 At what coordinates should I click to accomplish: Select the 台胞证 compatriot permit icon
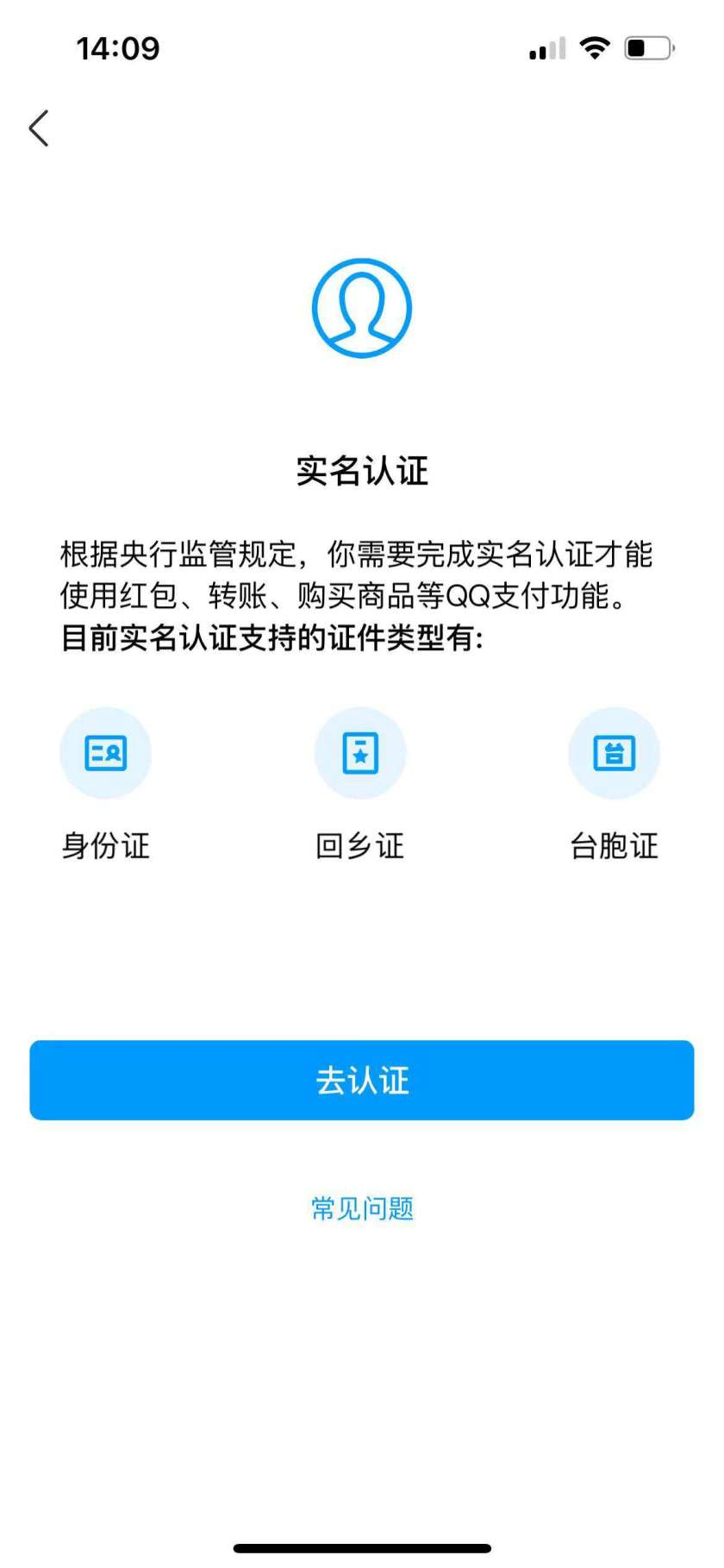pyautogui.click(x=614, y=752)
